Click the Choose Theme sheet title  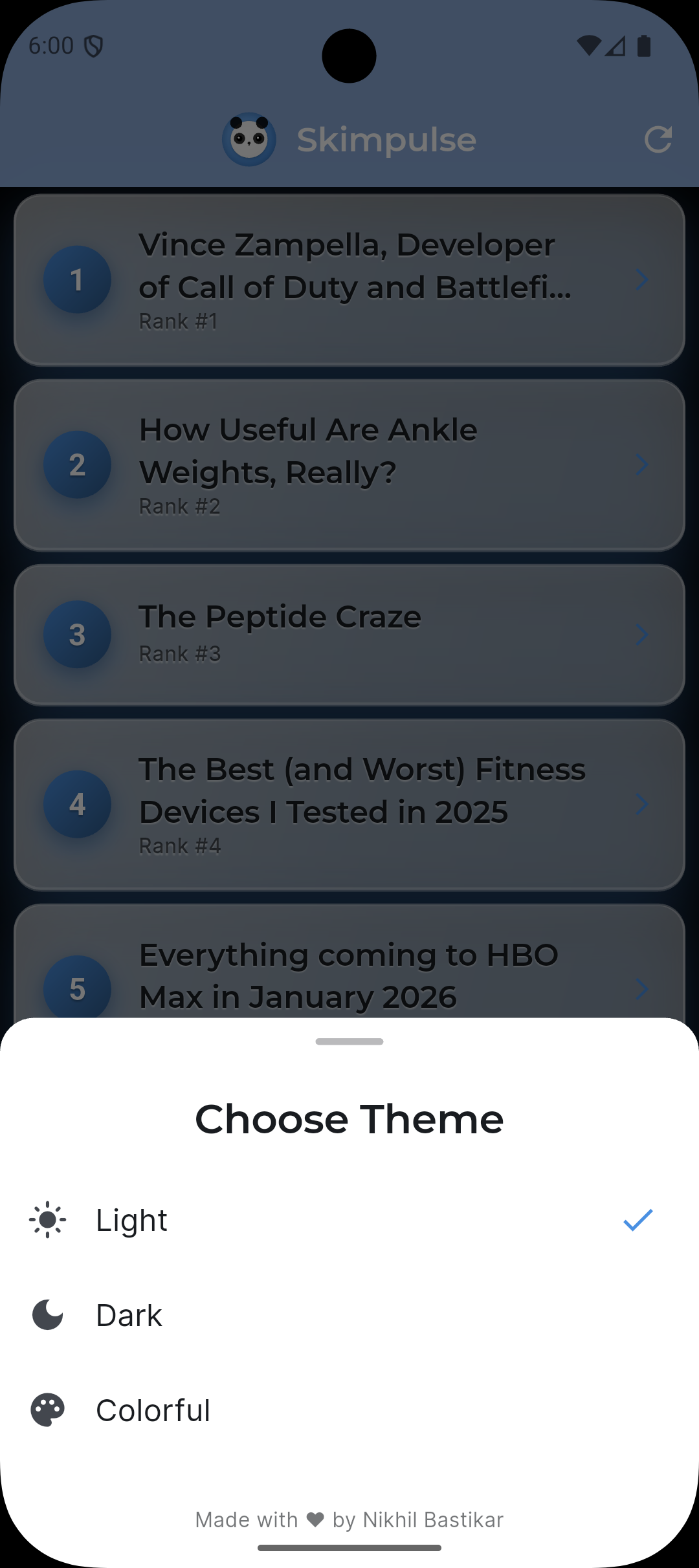click(x=349, y=1118)
